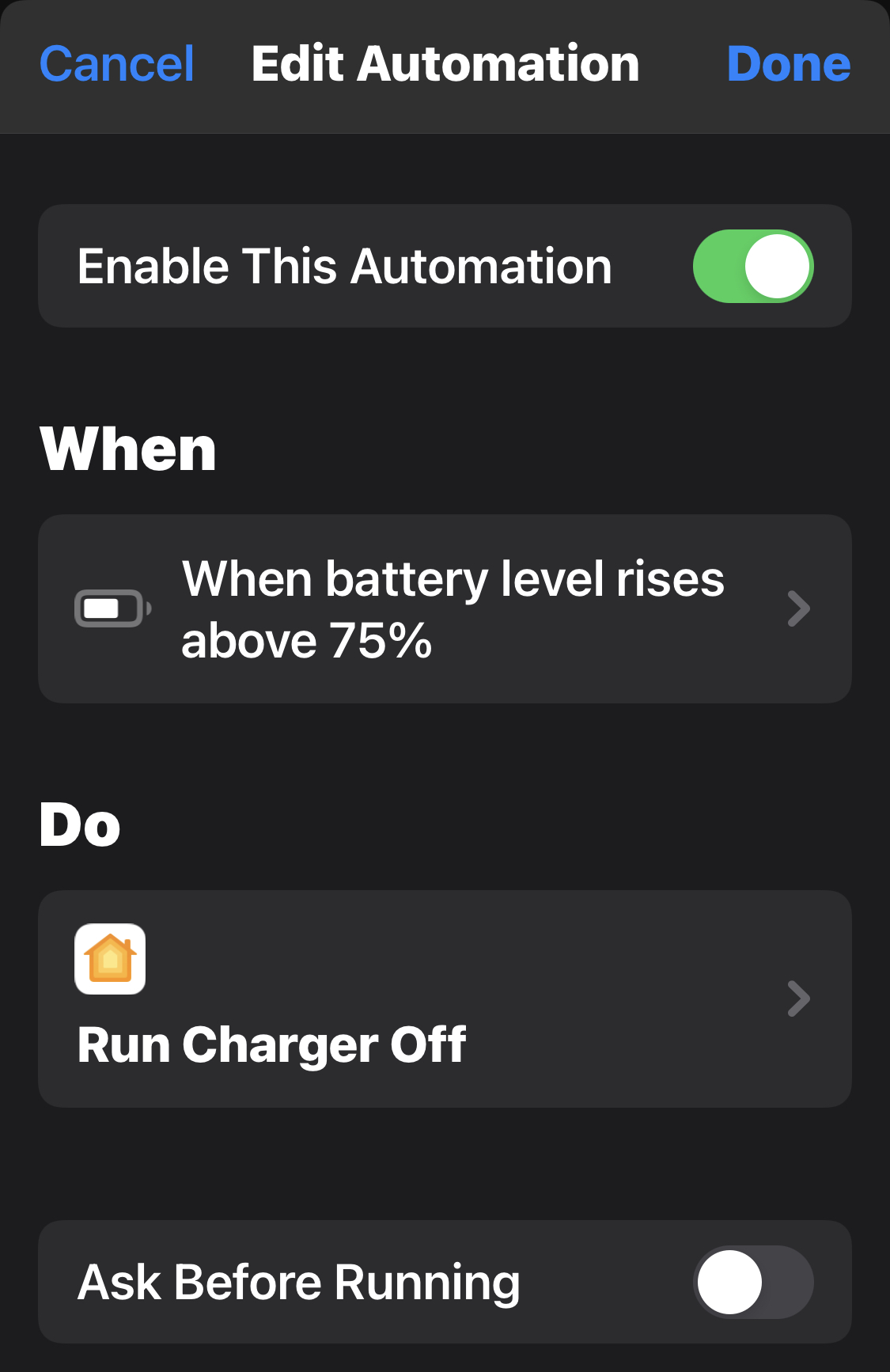Open the Run Charger Off action

(445, 999)
